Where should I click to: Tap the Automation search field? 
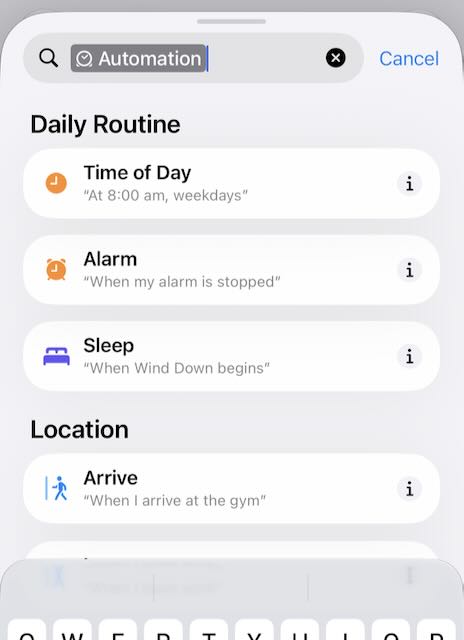tap(193, 58)
